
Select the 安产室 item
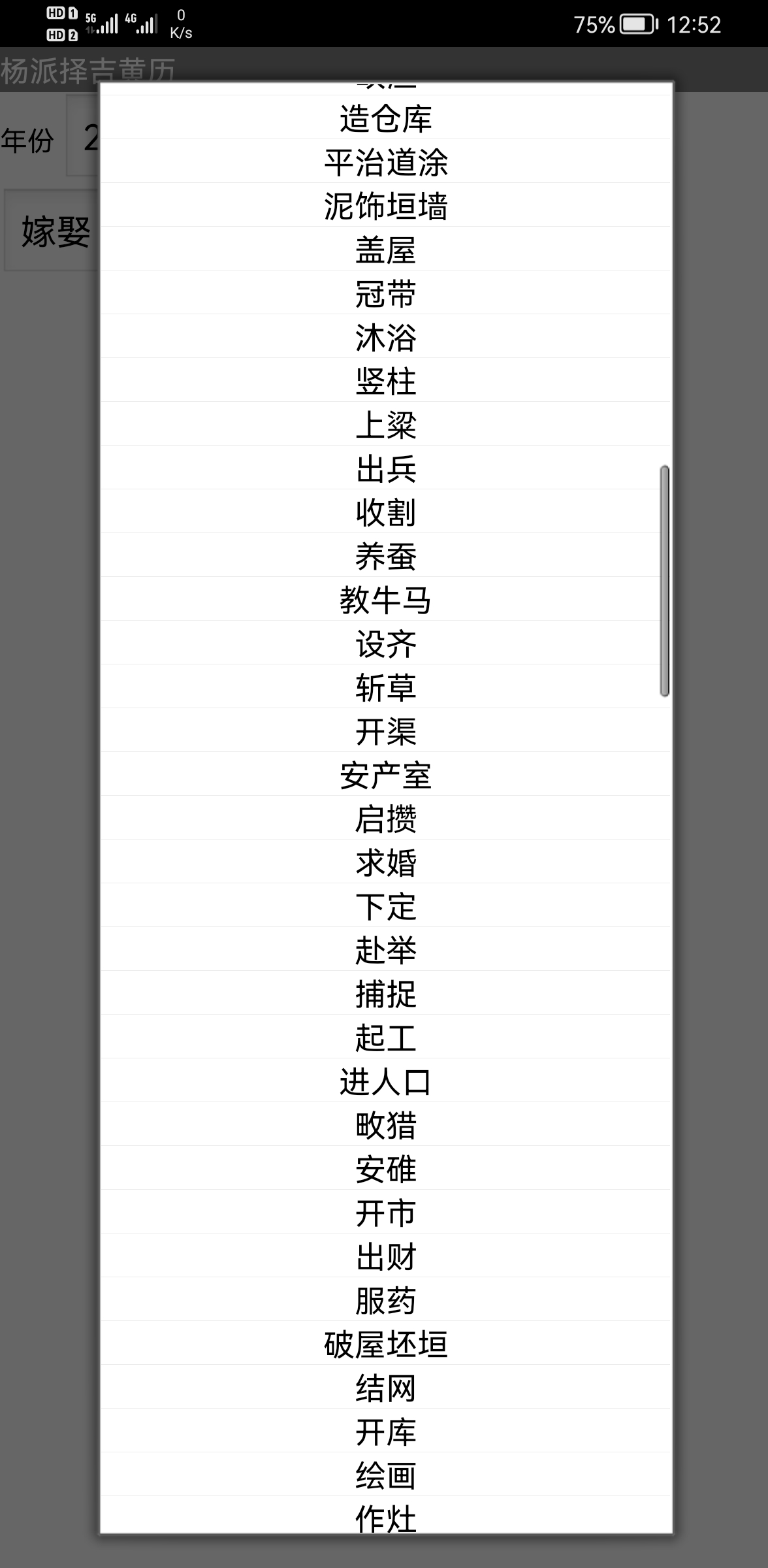(385, 775)
